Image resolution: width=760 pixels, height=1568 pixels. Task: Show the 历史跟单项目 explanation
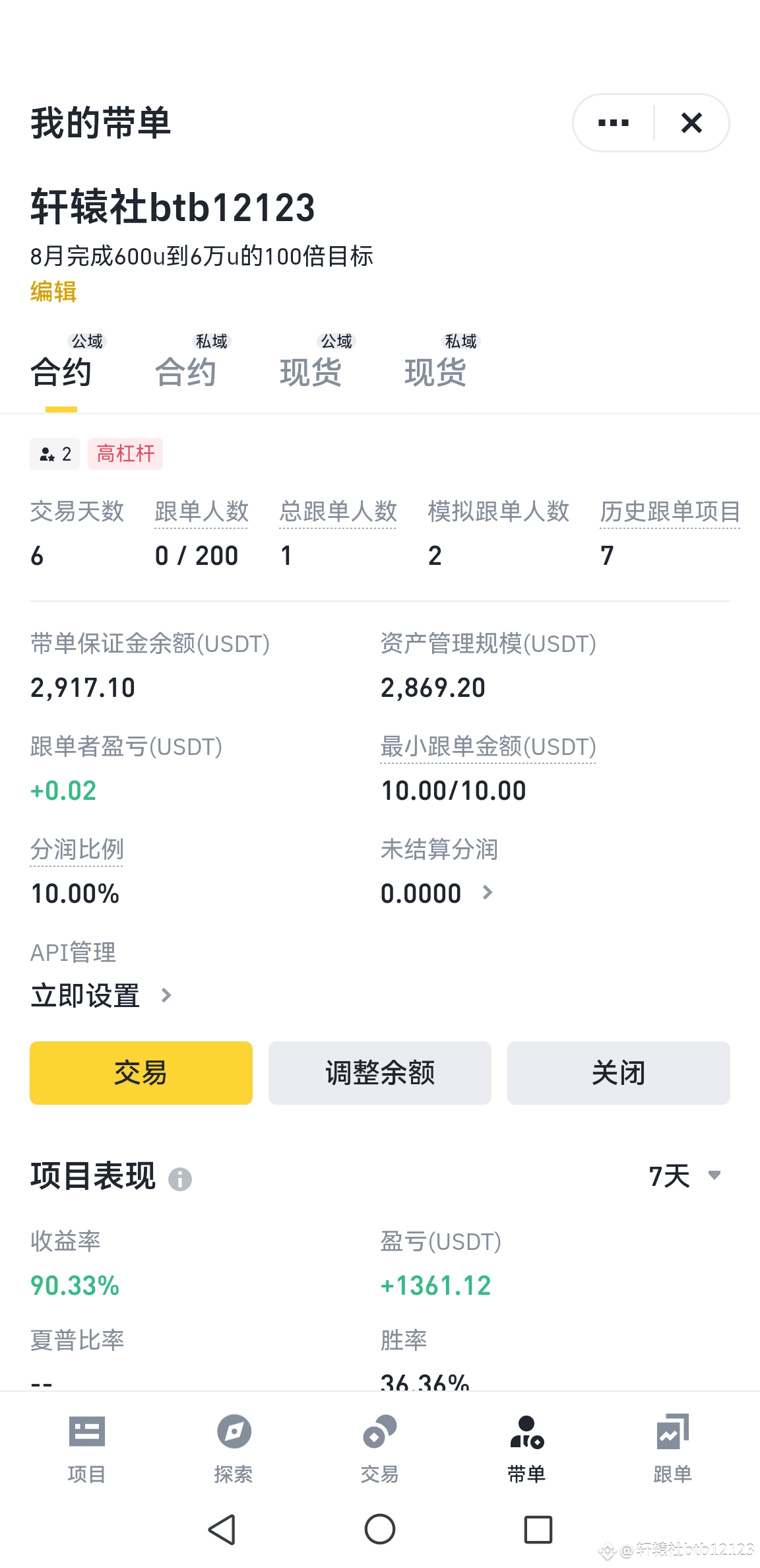tap(670, 512)
